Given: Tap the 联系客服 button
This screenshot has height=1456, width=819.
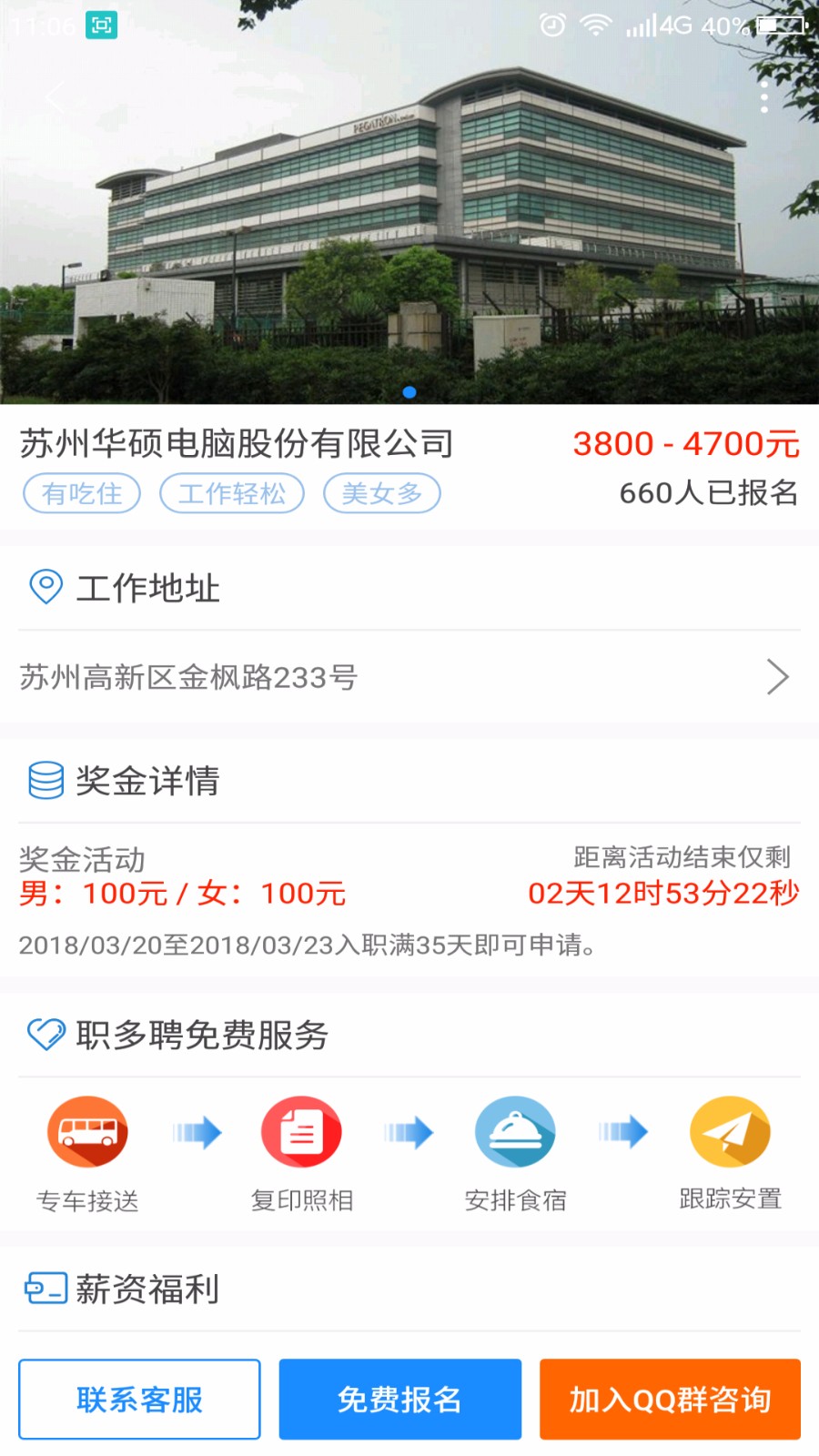Looking at the screenshot, I should pyautogui.click(x=139, y=1400).
